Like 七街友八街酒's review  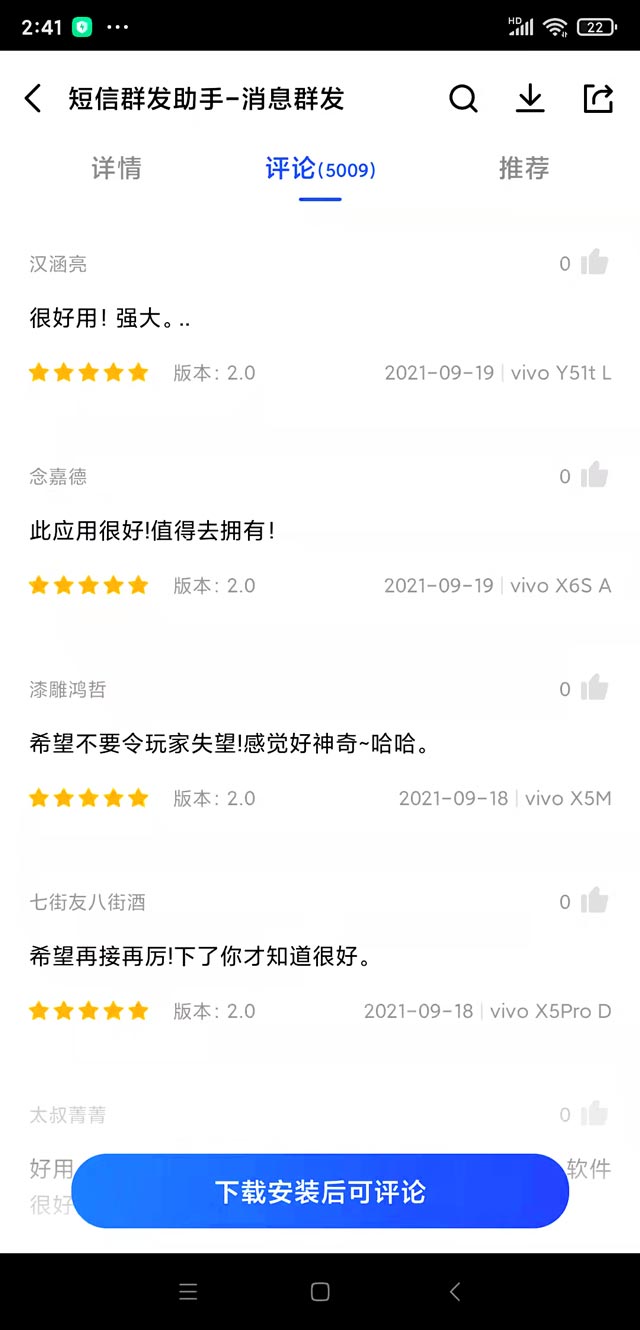594,901
